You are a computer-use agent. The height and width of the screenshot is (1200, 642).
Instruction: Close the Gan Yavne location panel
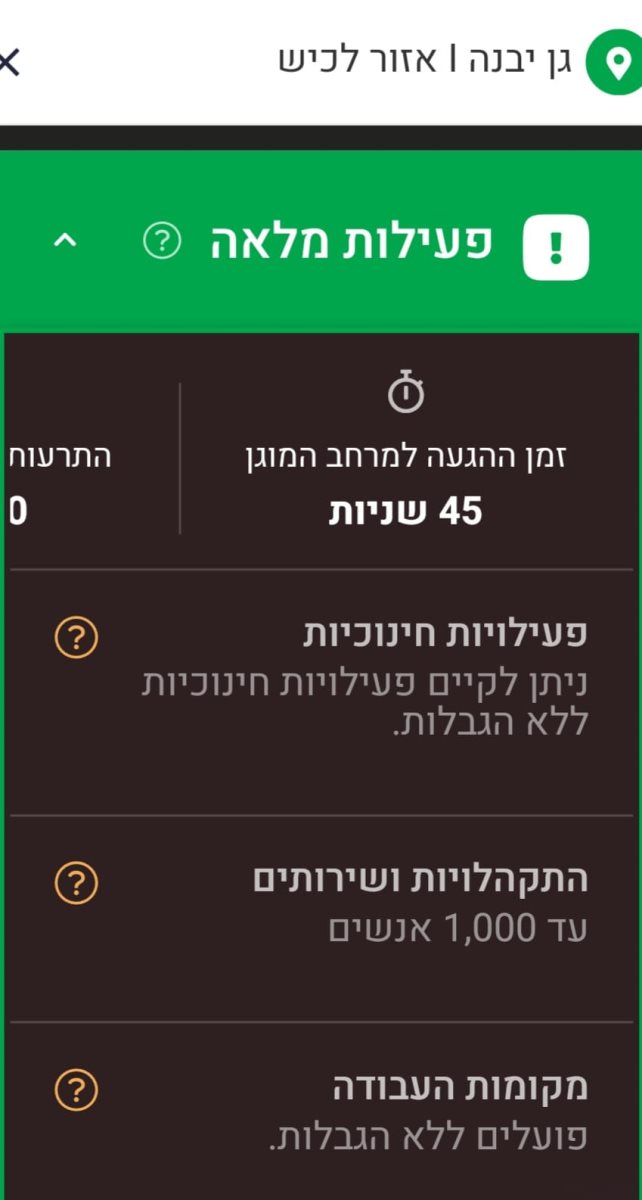pyautogui.click(x=8, y=63)
